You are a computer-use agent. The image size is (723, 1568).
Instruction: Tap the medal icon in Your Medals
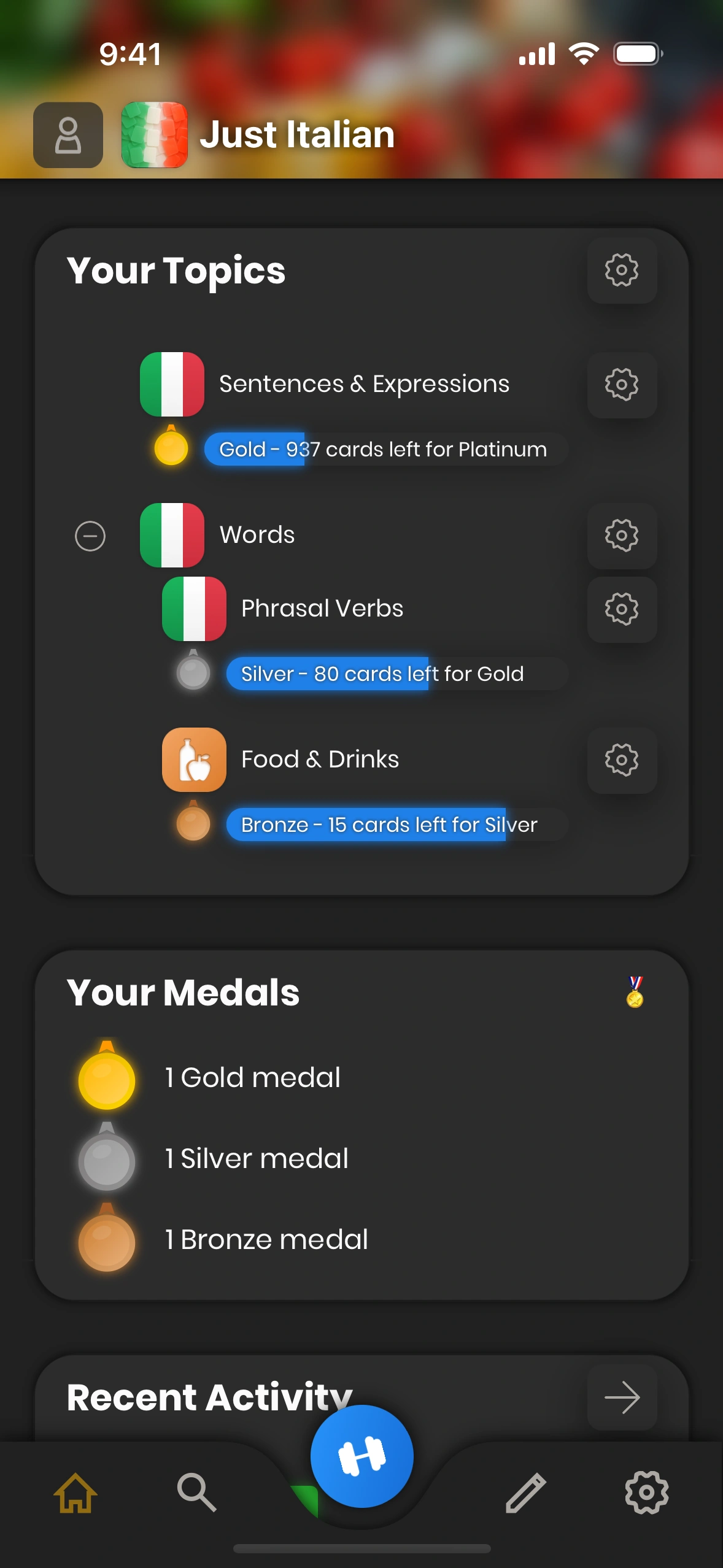(635, 992)
